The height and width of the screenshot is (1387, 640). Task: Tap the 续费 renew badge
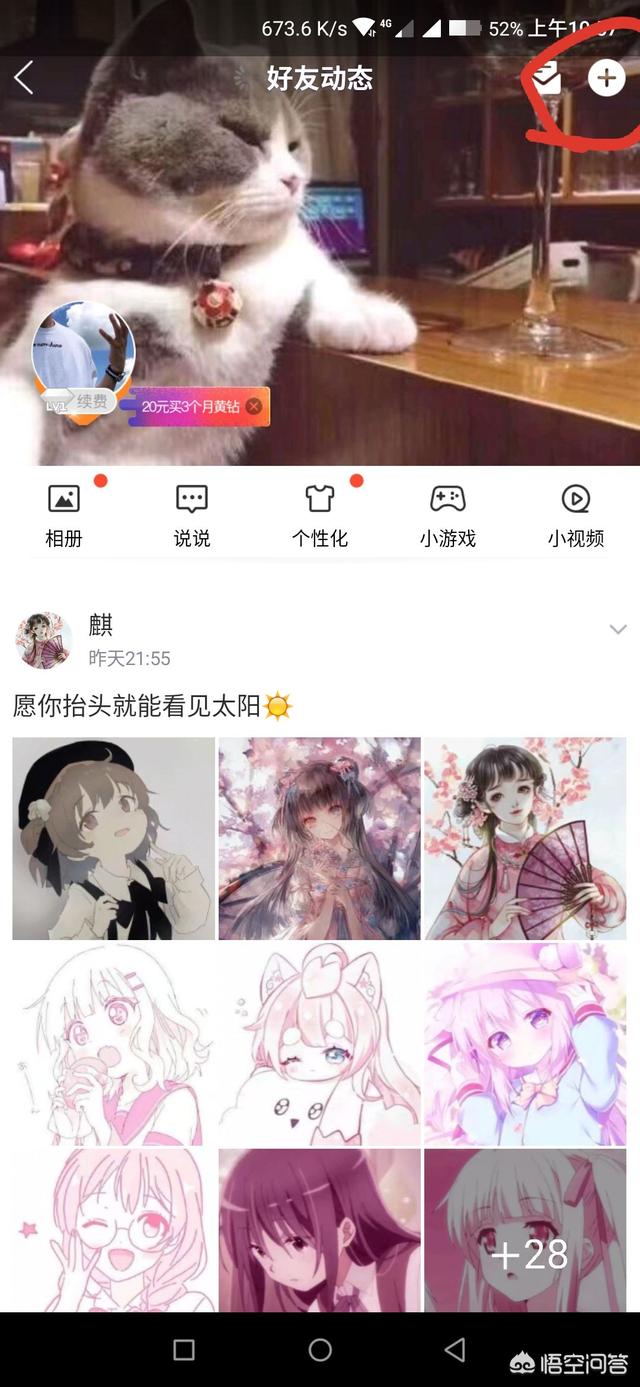tap(92, 403)
